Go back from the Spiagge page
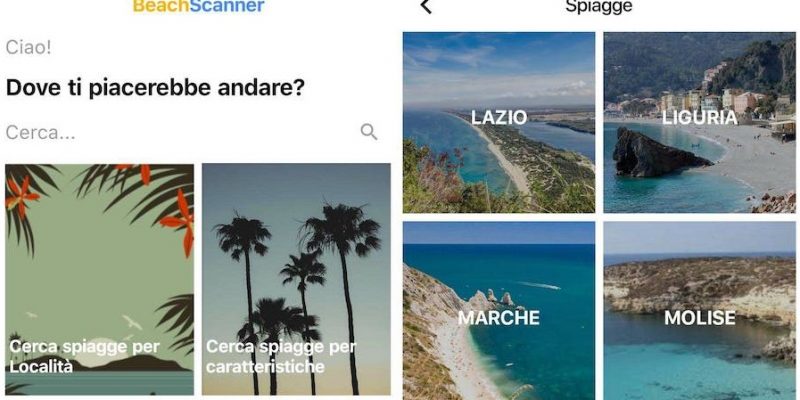This screenshot has width=800, height=400. [426, 7]
